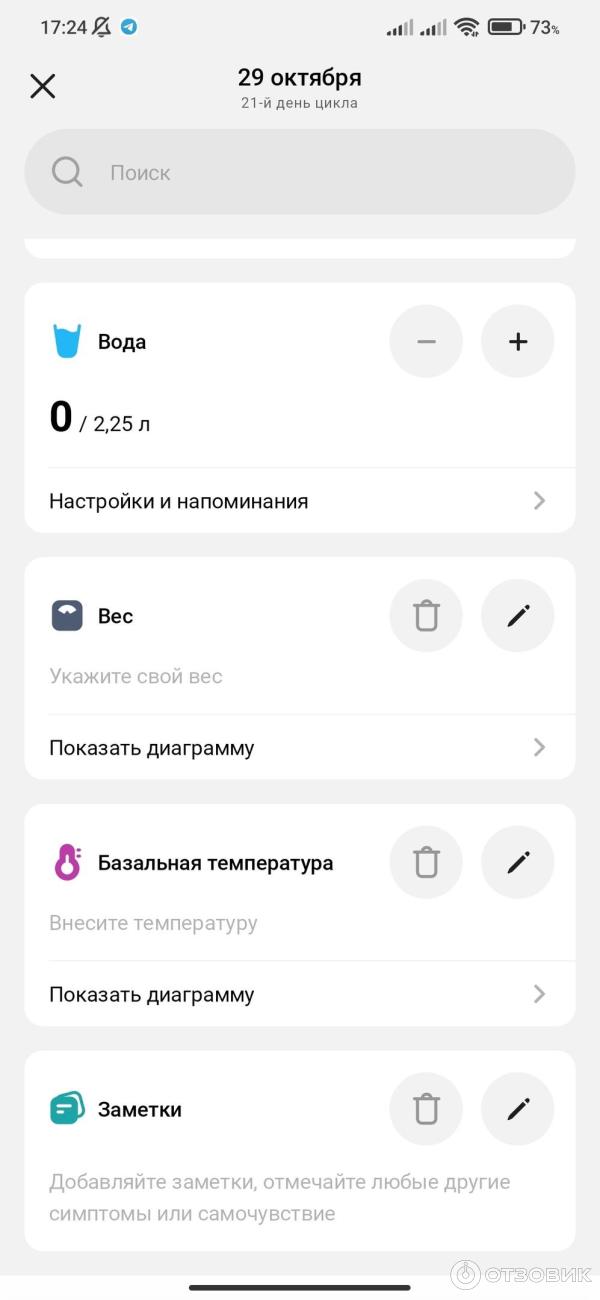Delete the Вес weight entry
Image resolution: width=600 pixels, height=1300 pixels.
(426, 616)
